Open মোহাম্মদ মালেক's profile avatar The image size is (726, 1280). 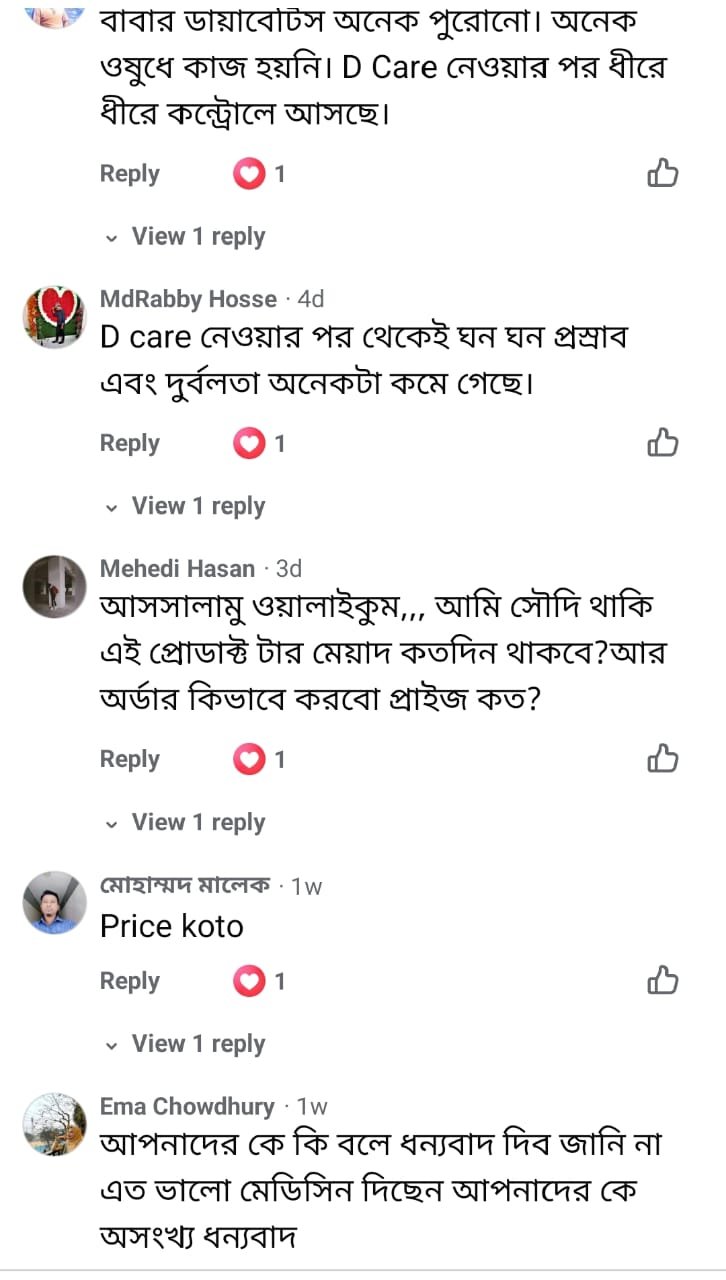[55, 902]
